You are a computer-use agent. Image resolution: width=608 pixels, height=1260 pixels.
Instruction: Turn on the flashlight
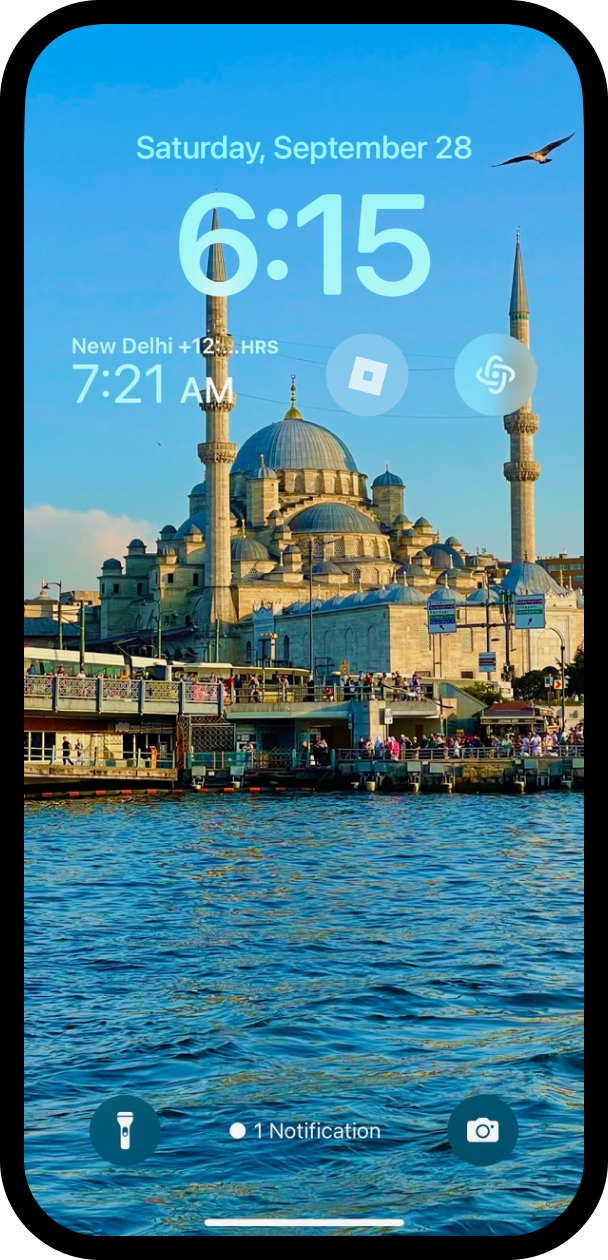click(x=125, y=1130)
